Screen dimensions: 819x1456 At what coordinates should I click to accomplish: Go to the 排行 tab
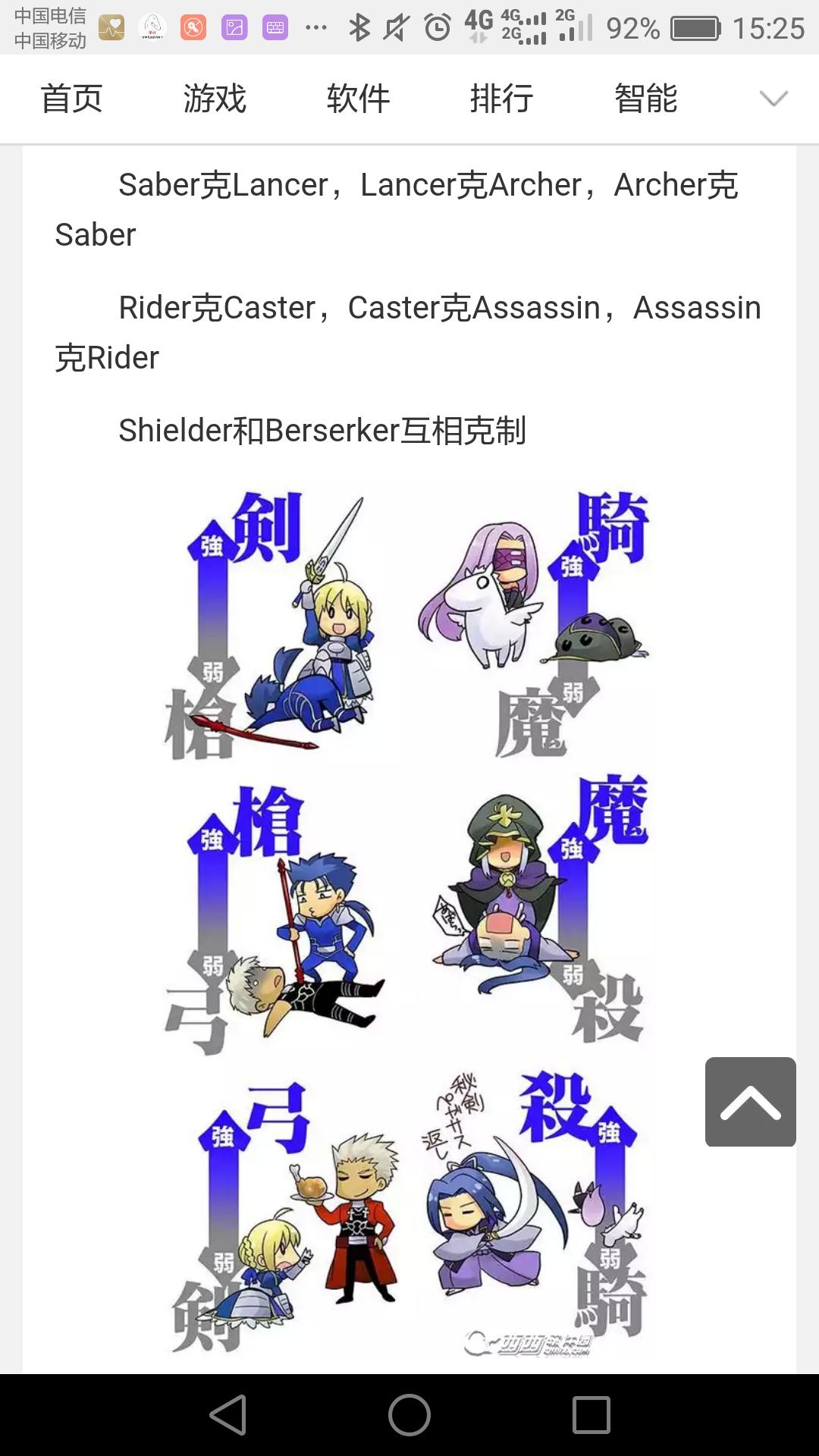(501, 99)
